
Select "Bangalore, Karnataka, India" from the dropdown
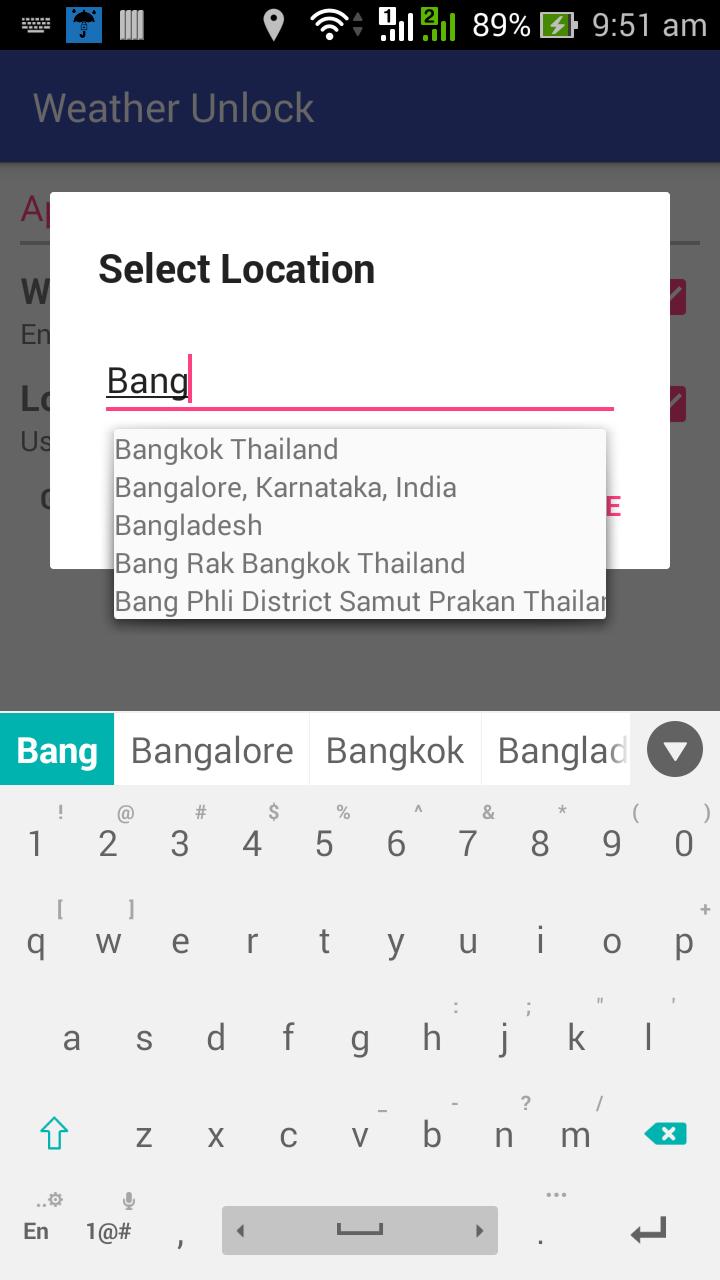point(285,487)
